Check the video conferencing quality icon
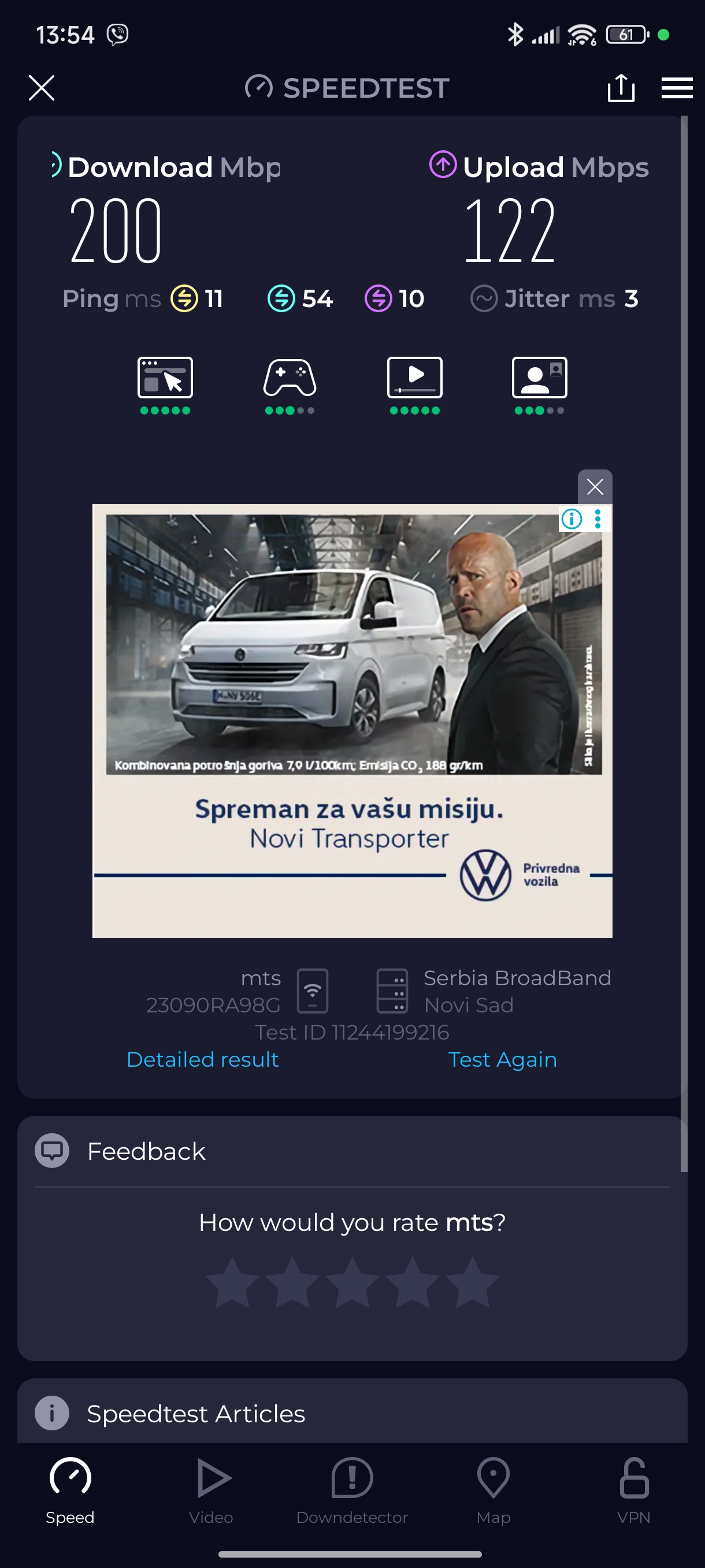 (x=539, y=378)
